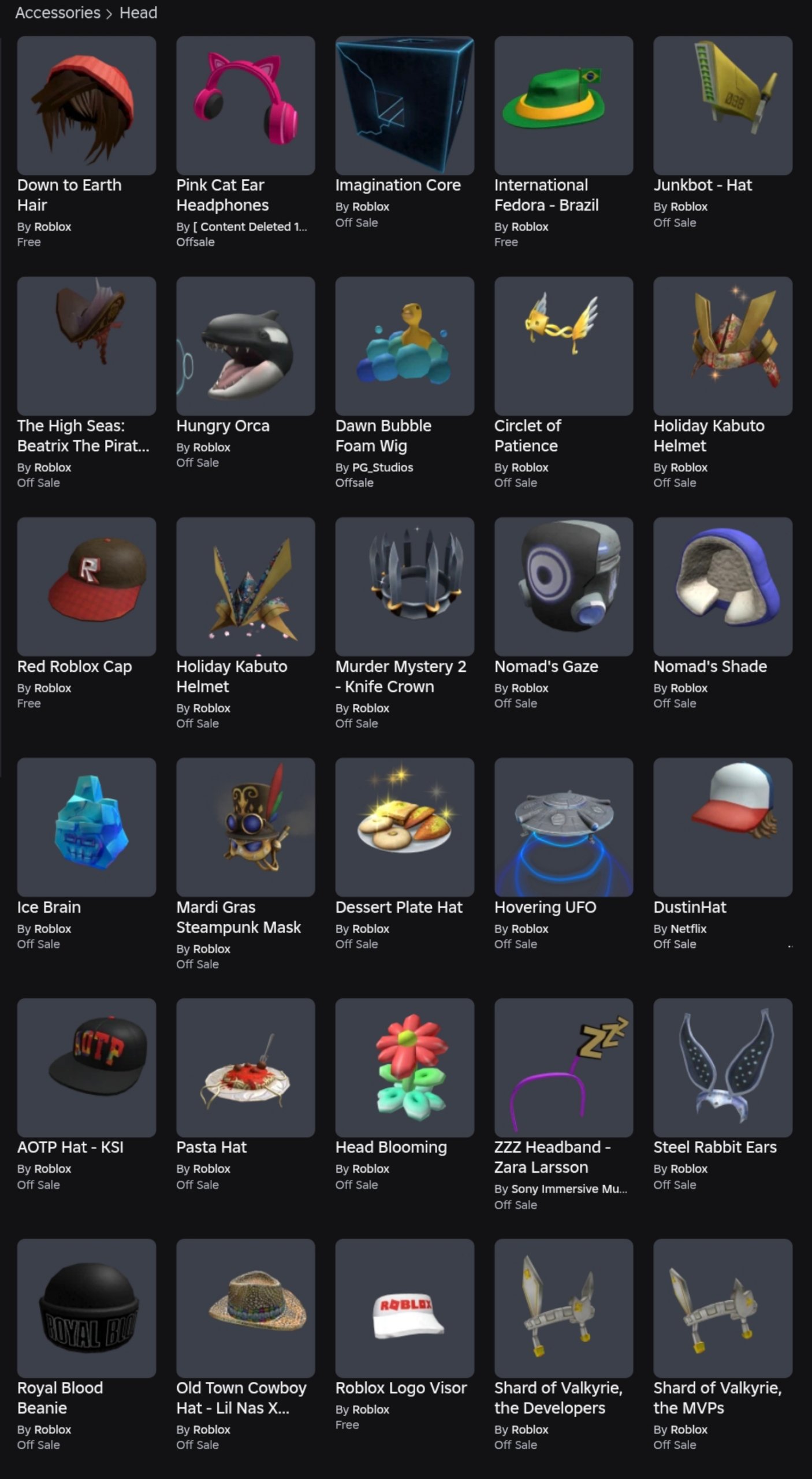Open the Red Roblox Cap item
The image size is (812, 1479).
87,586
